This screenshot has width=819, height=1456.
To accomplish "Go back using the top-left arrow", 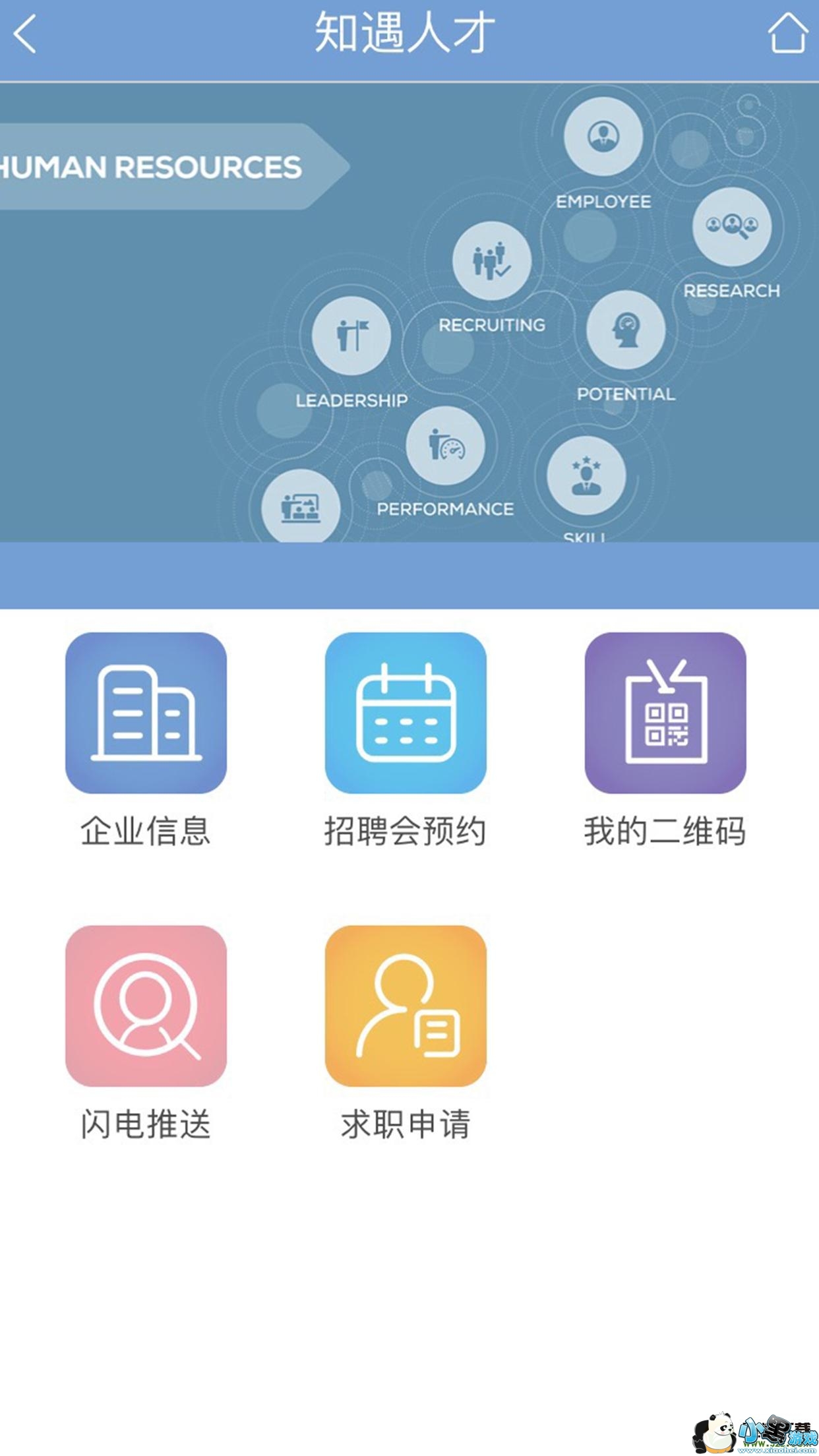I will pyautogui.click(x=25, y=34).
